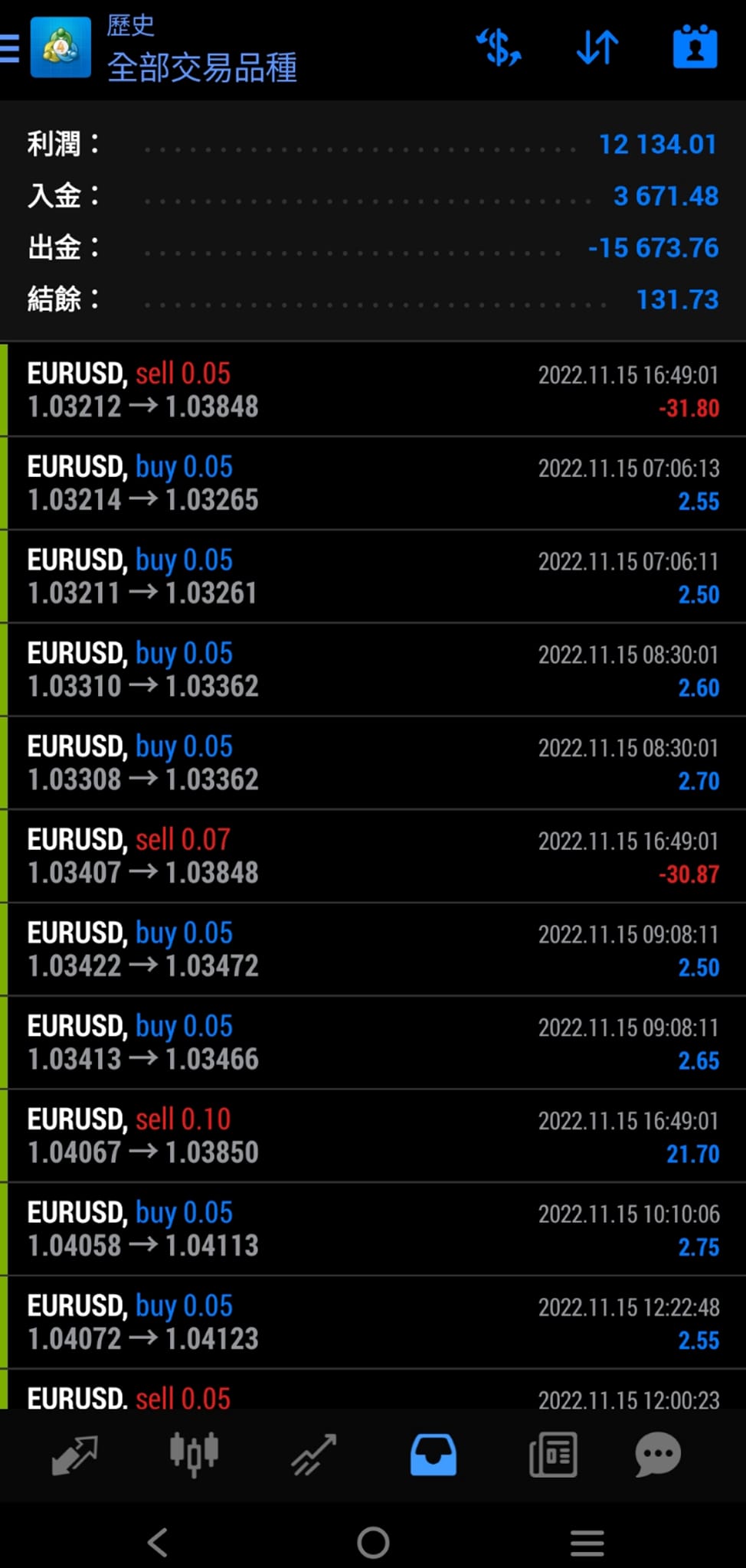Open the symbol filter dollar icon

coord(499,47)
